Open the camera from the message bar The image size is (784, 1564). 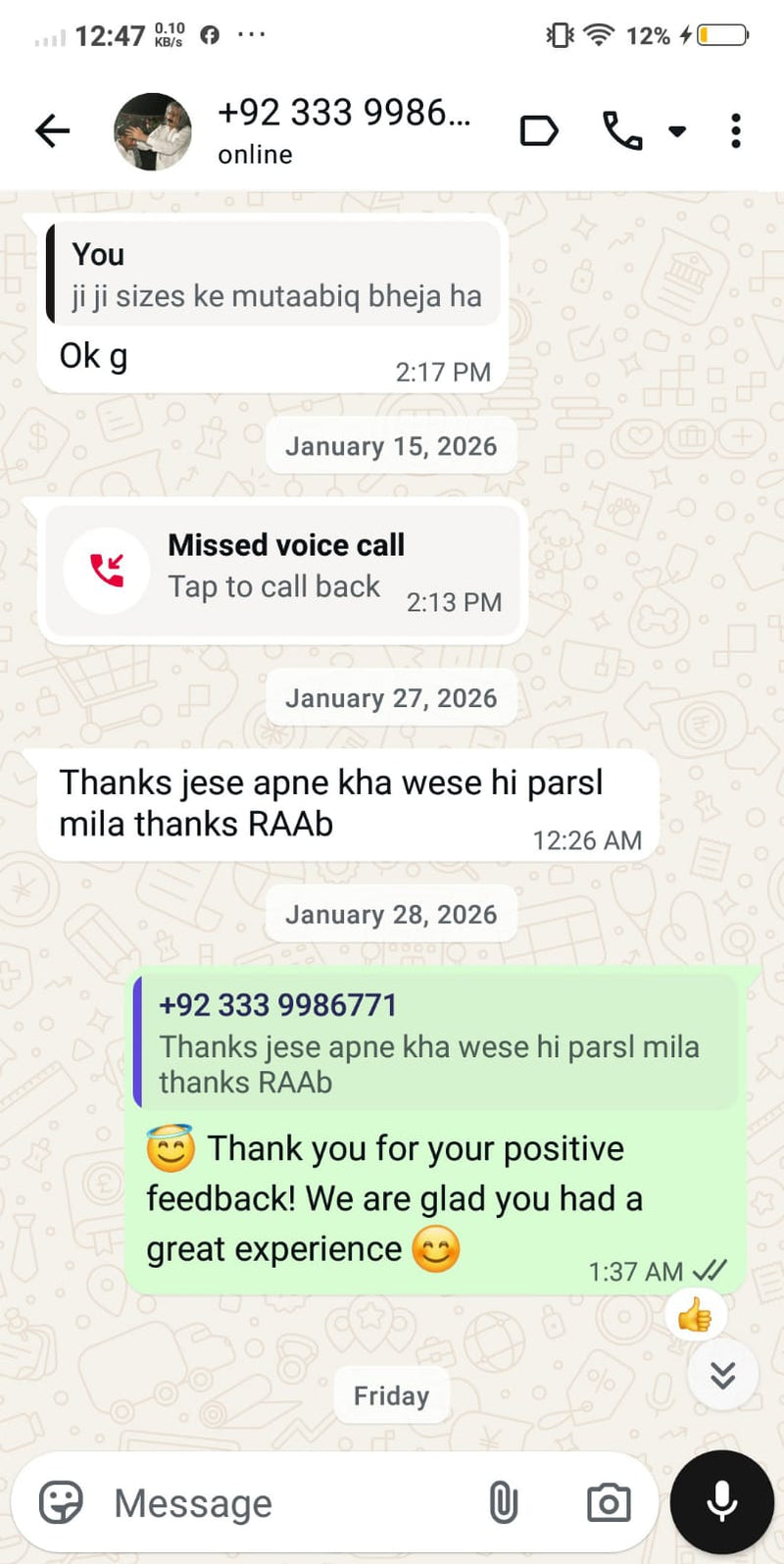click(609, 1502)
